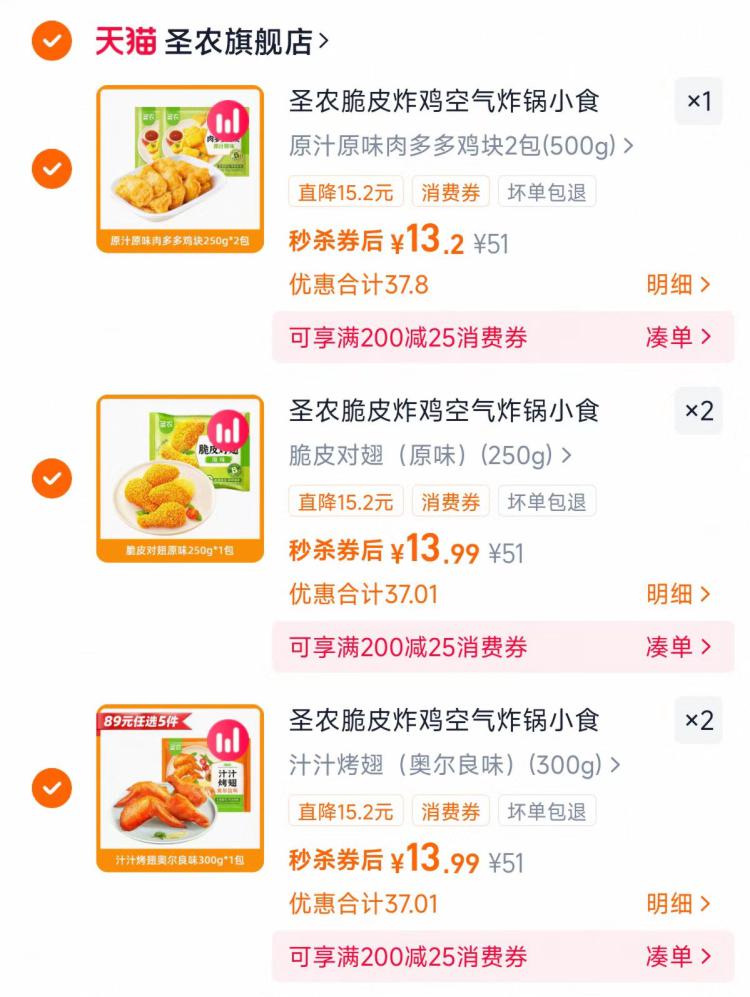
Task: Open the 圣农旗舰店 store page
Action: (240, 42)
